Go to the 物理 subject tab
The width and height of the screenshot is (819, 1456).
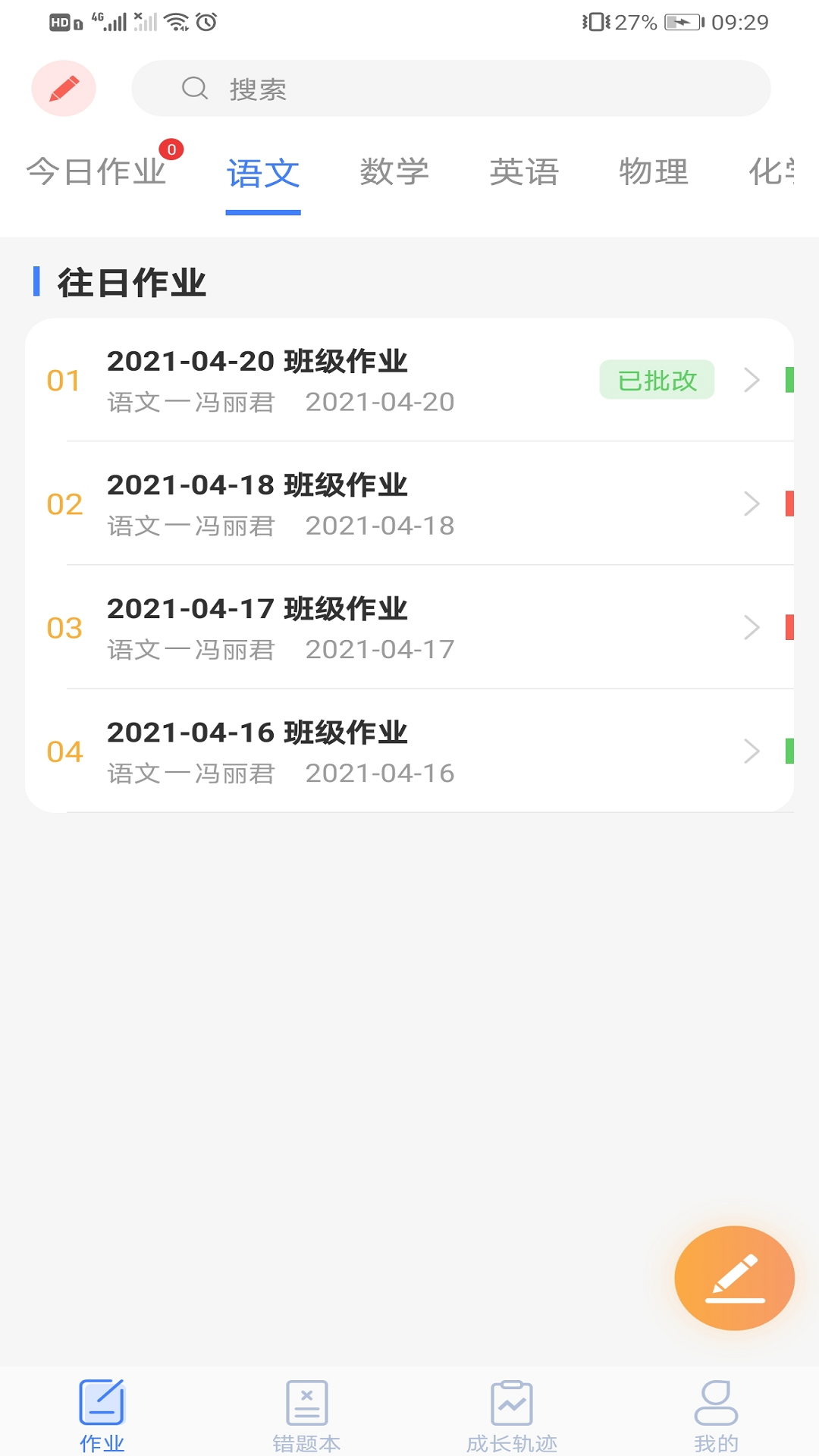click(x=654, y=172)
